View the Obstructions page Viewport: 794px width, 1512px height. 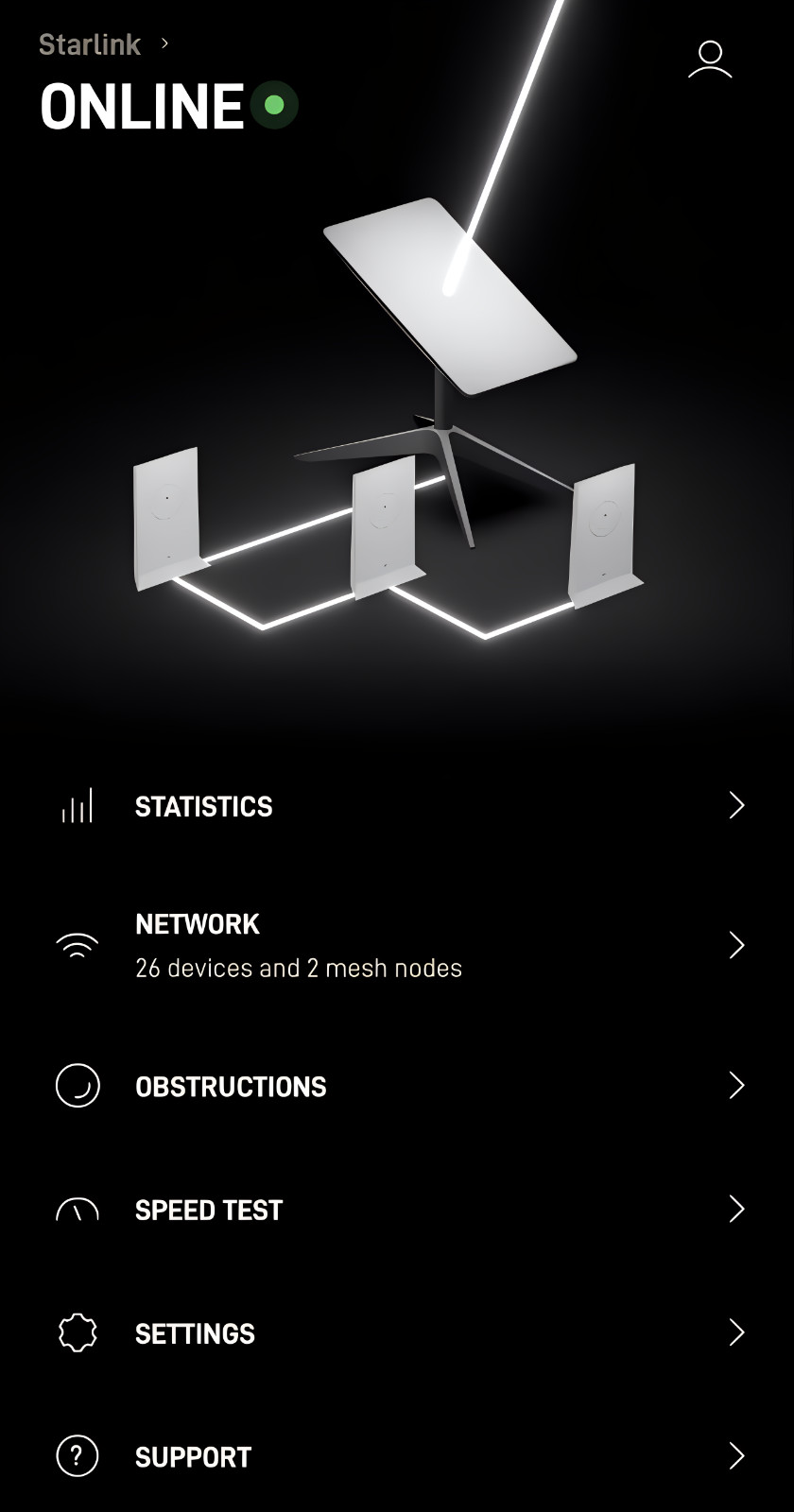[x=397, y=1086]
